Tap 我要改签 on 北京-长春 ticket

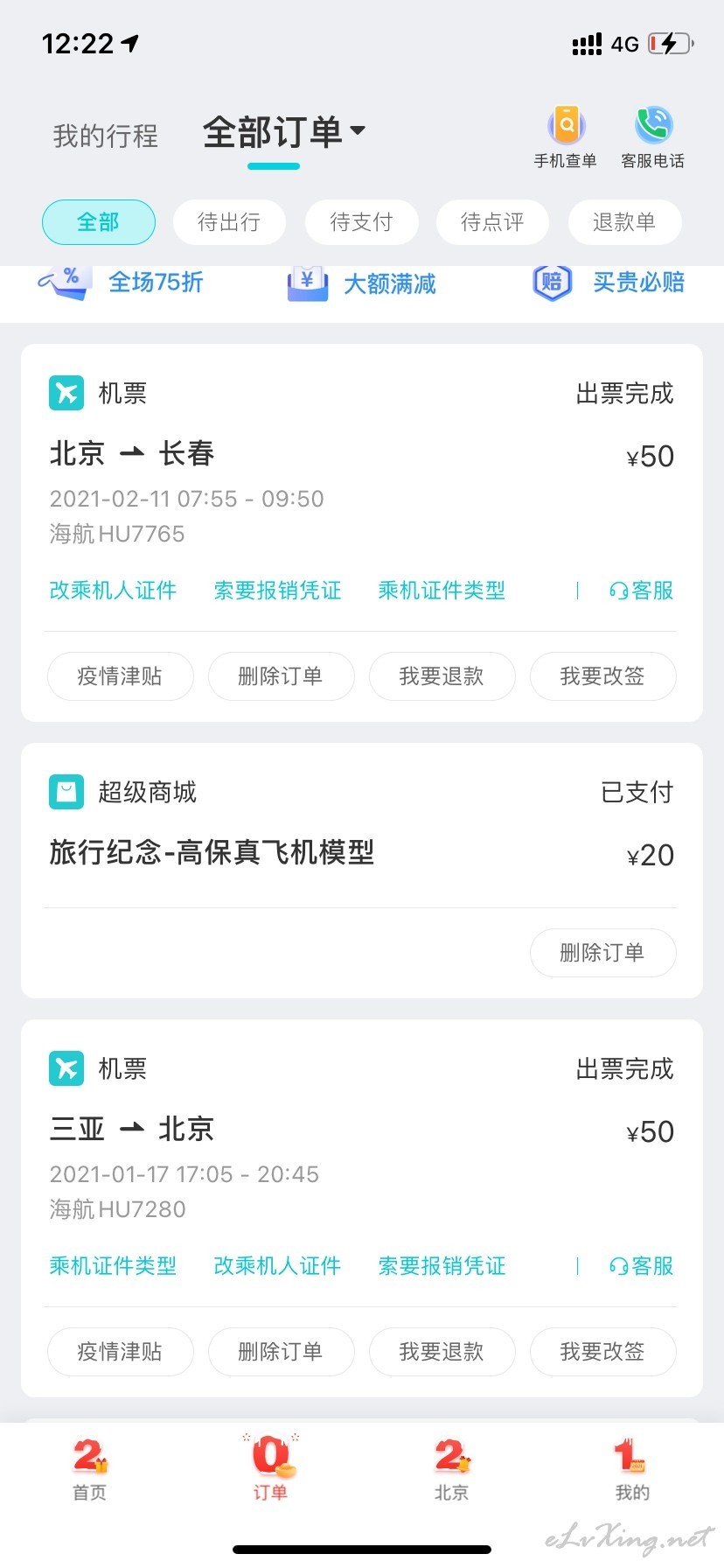pyautogui.click(x=602, y=676)
